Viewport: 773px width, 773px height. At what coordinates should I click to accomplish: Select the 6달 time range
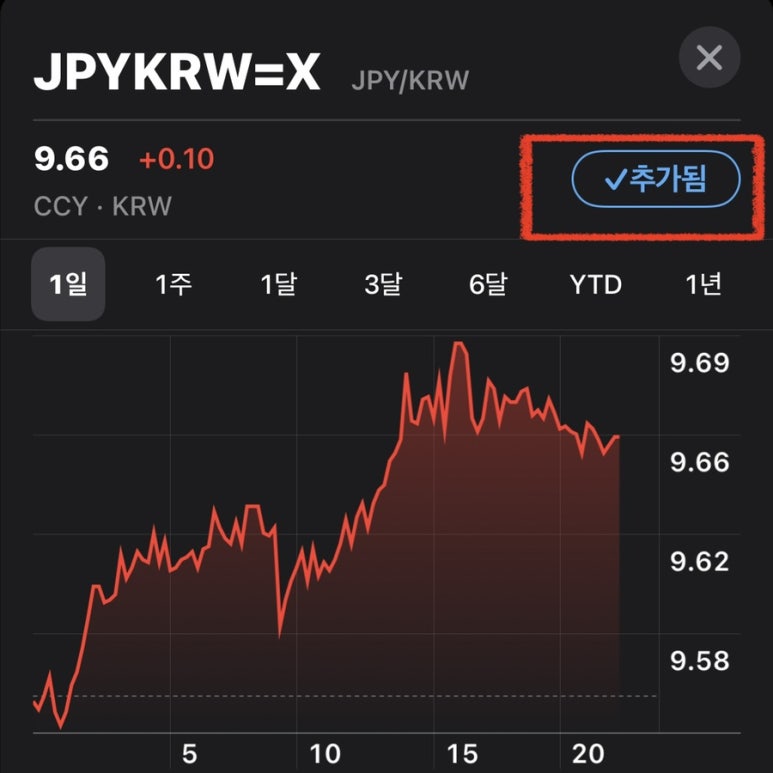488,285
